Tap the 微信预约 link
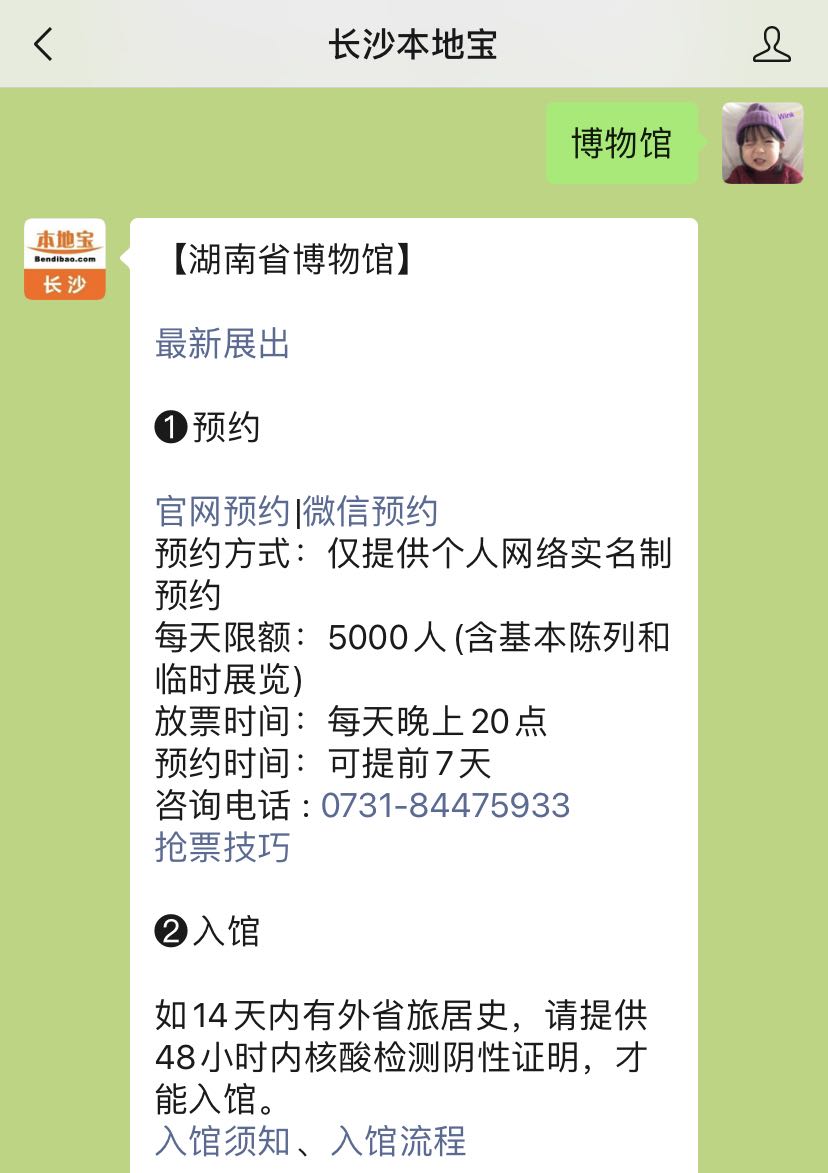828x1173 pixels. coord(370,511)
